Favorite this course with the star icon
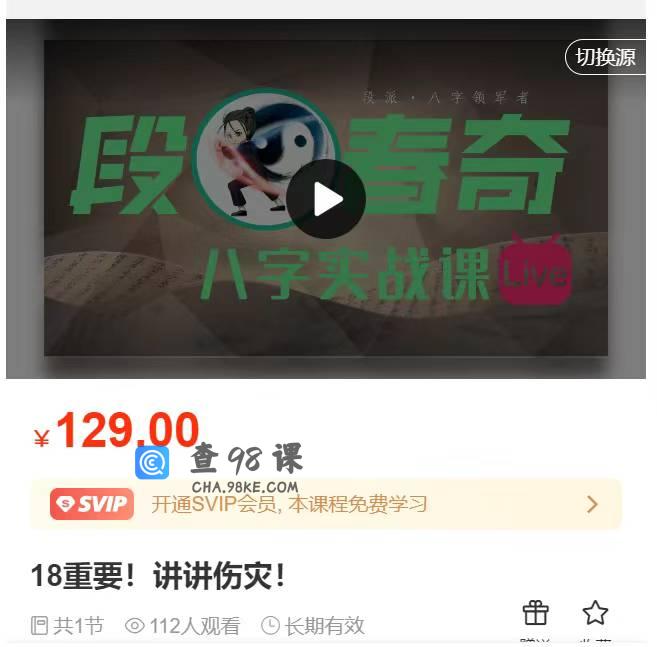This screenshot has width=657, height=647. pos(595,613)
